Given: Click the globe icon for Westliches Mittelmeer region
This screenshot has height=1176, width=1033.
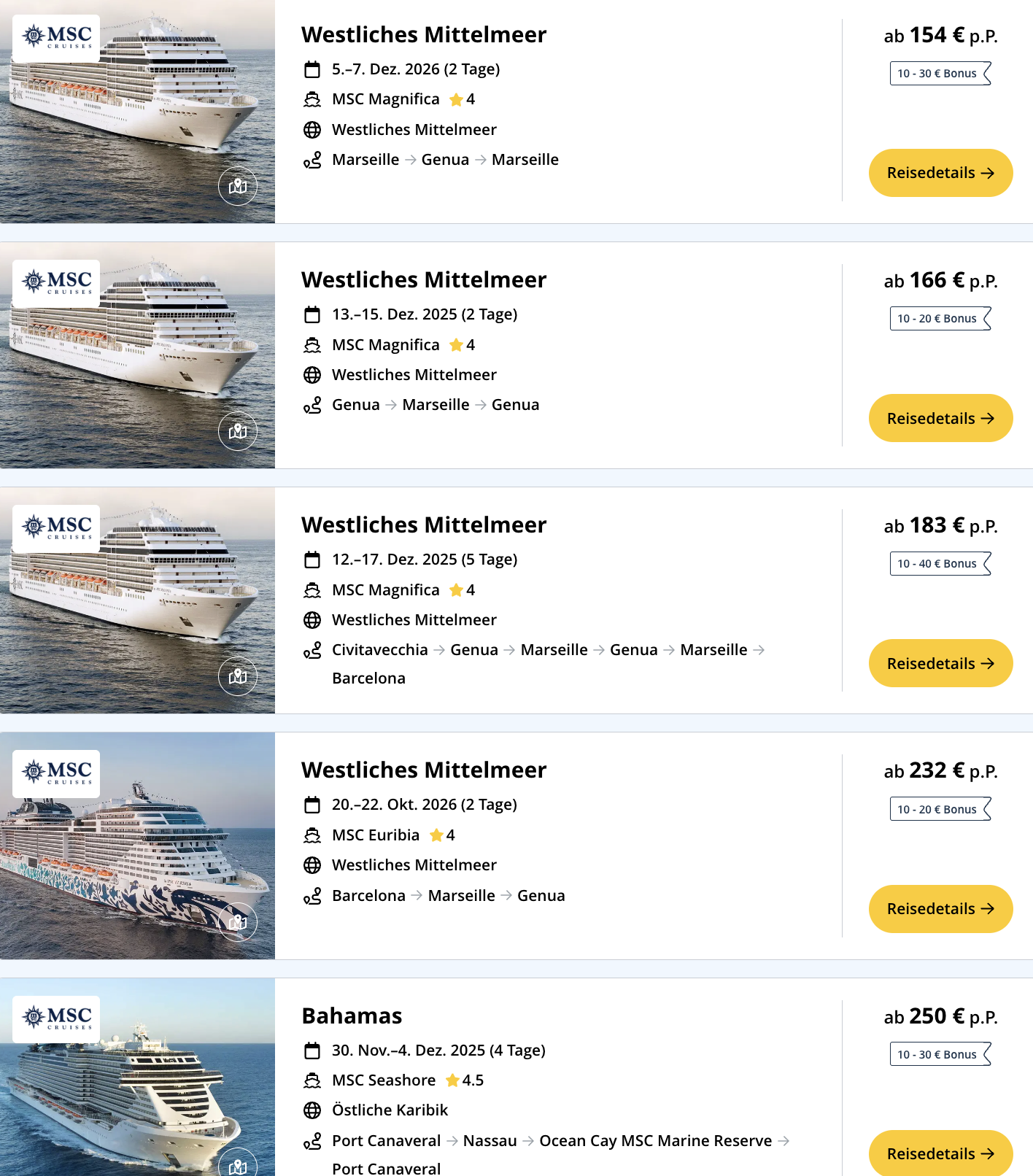Looking at the screenshot, I should 314,130.
